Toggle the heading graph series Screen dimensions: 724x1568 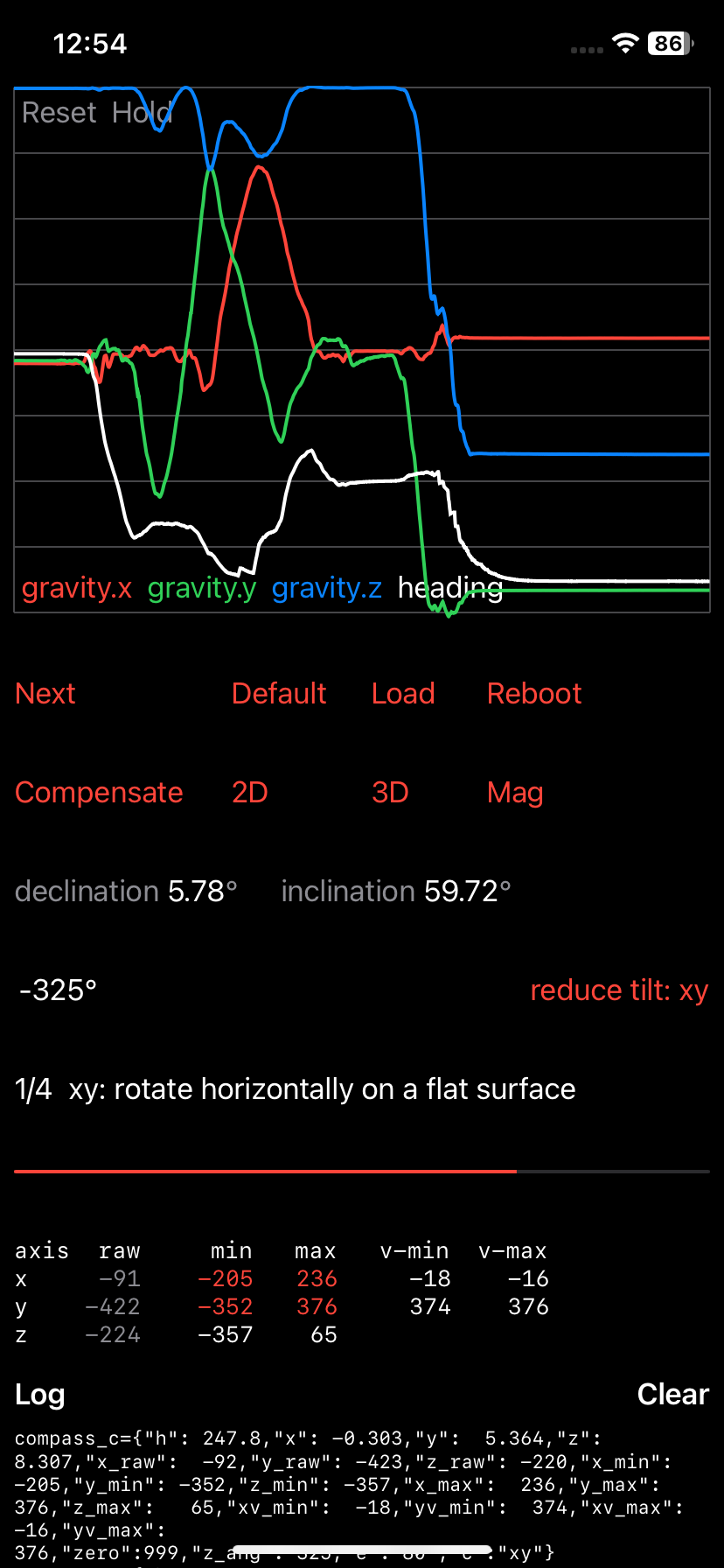450,588
